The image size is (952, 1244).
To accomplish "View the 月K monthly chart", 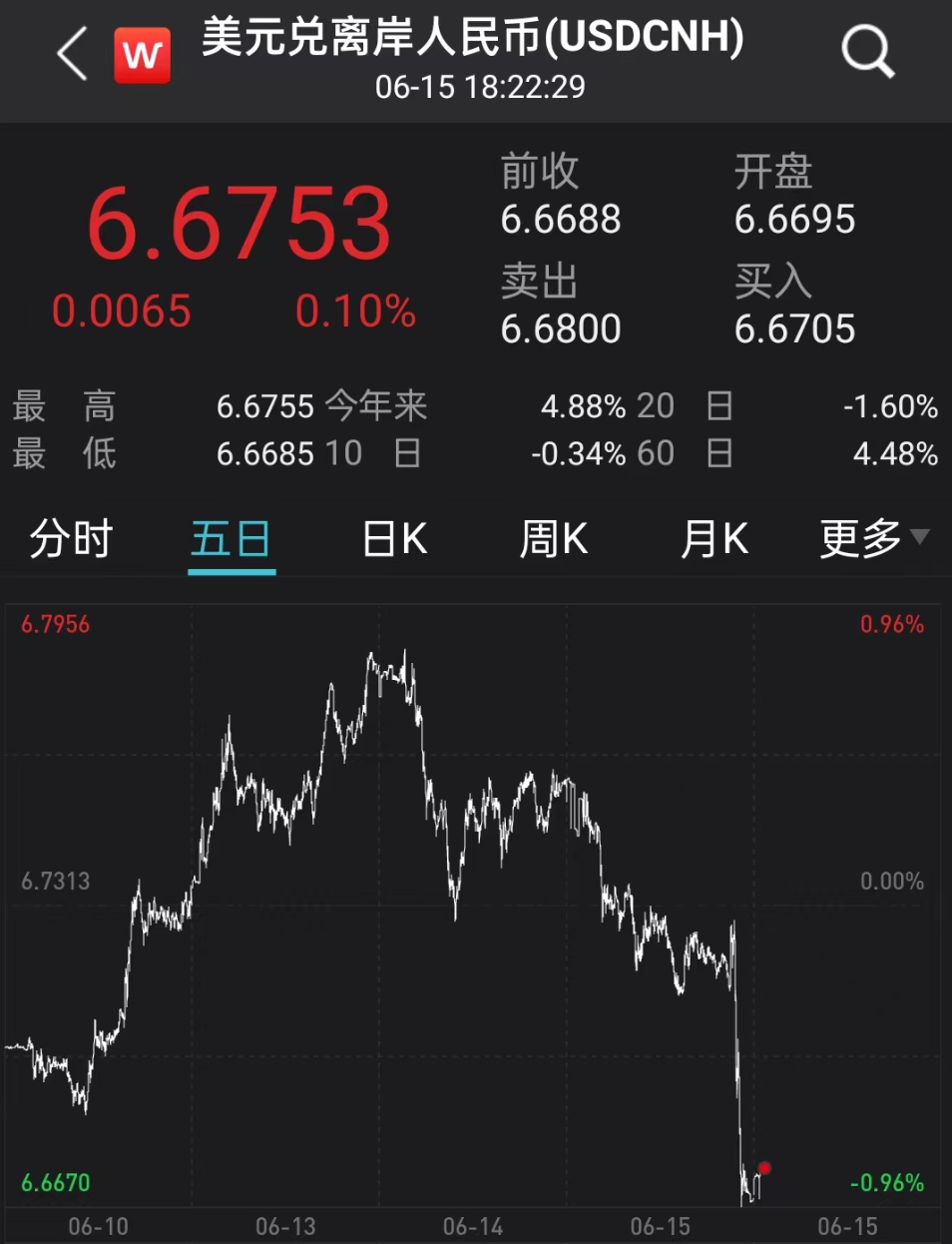I will tap(714, 540).
